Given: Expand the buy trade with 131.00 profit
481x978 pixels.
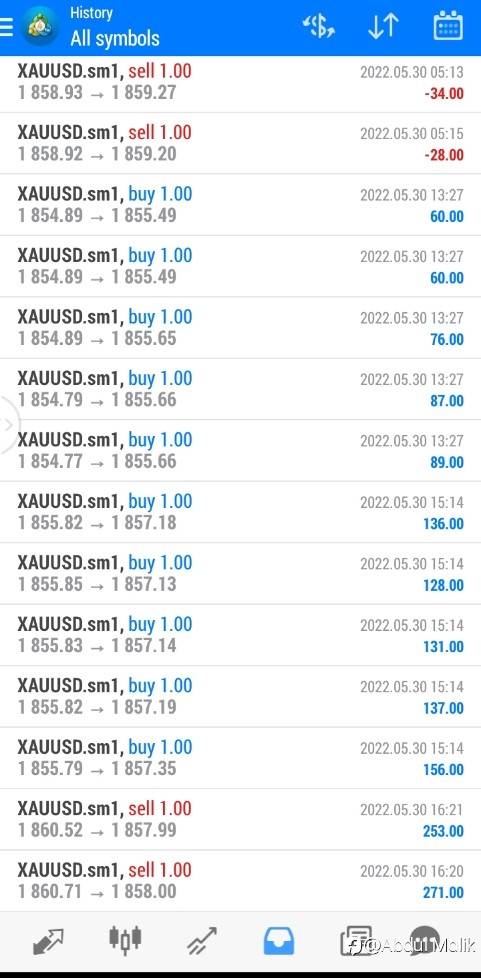Looking at the screenshot, I should [x=240, y=635].
